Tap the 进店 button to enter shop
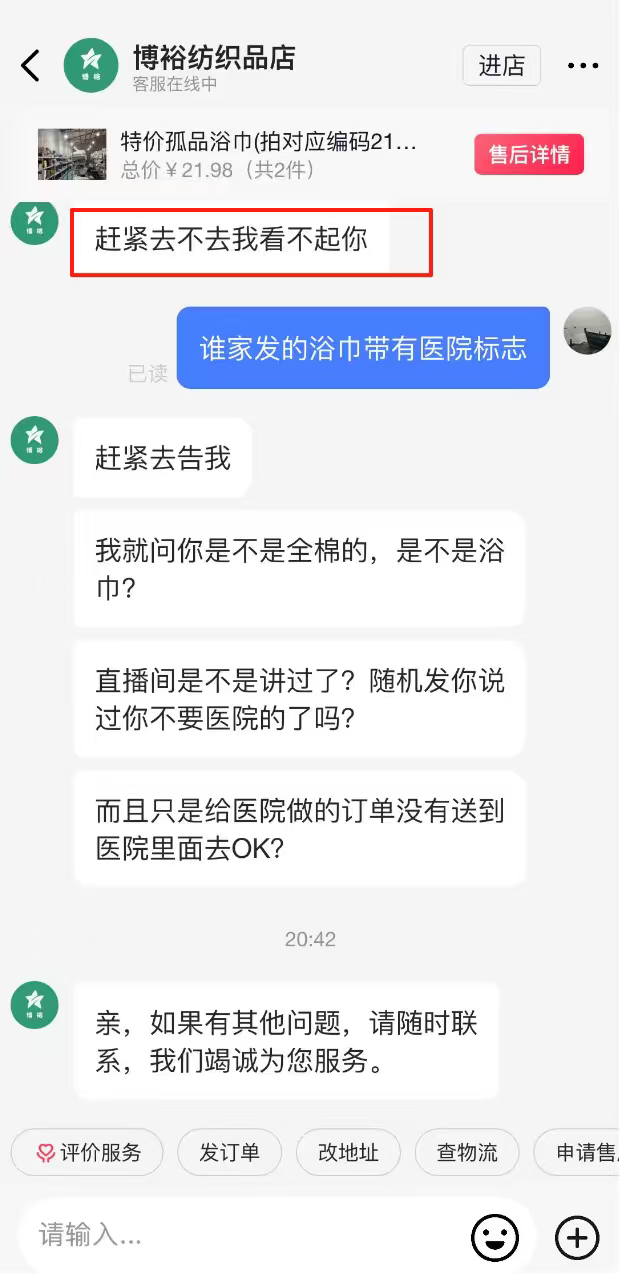Screen dimensions: 620x1274 (x=501, y=66)
